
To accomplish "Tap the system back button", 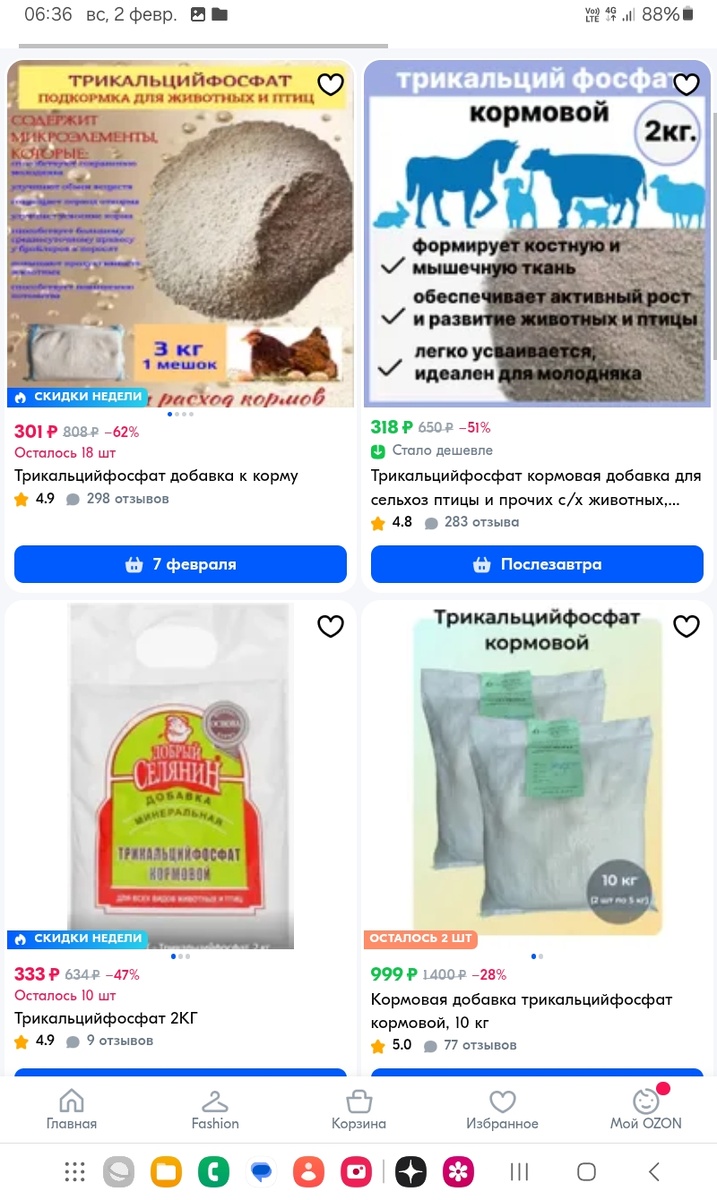I will [x=654, y=1171].
